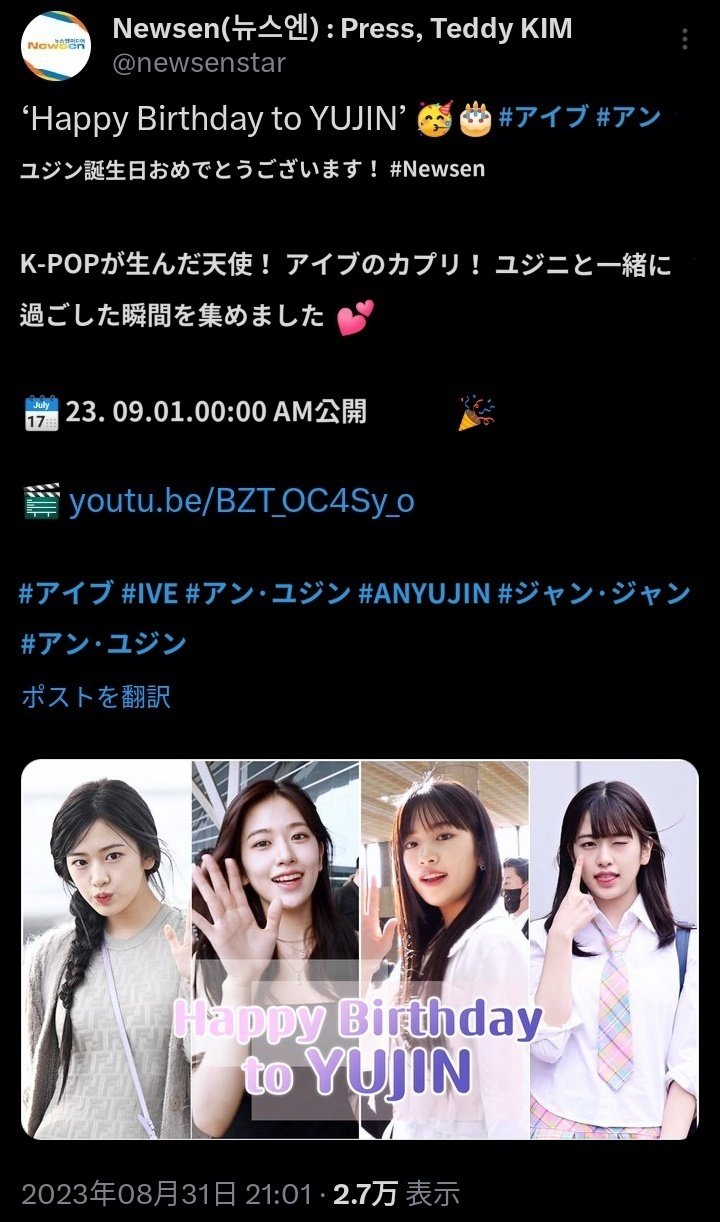Open the #ジャン・ジャン hashtag
720x1222 pixels.
pyautogui.click(x=594, y=593)
